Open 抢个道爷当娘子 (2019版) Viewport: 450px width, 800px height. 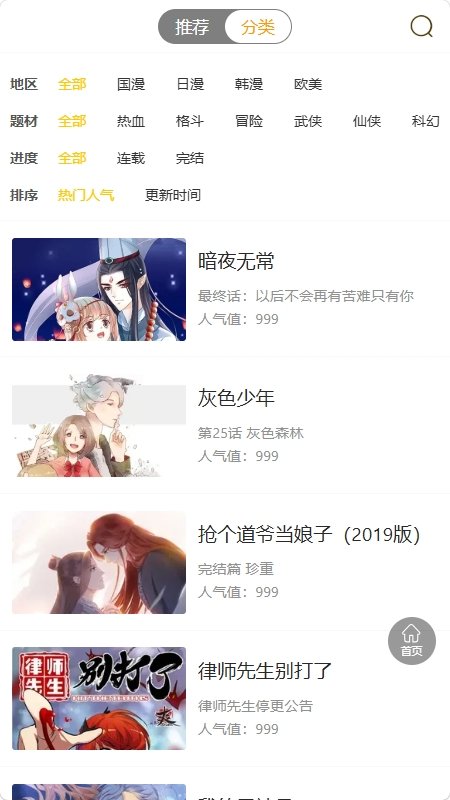[225, 562]
